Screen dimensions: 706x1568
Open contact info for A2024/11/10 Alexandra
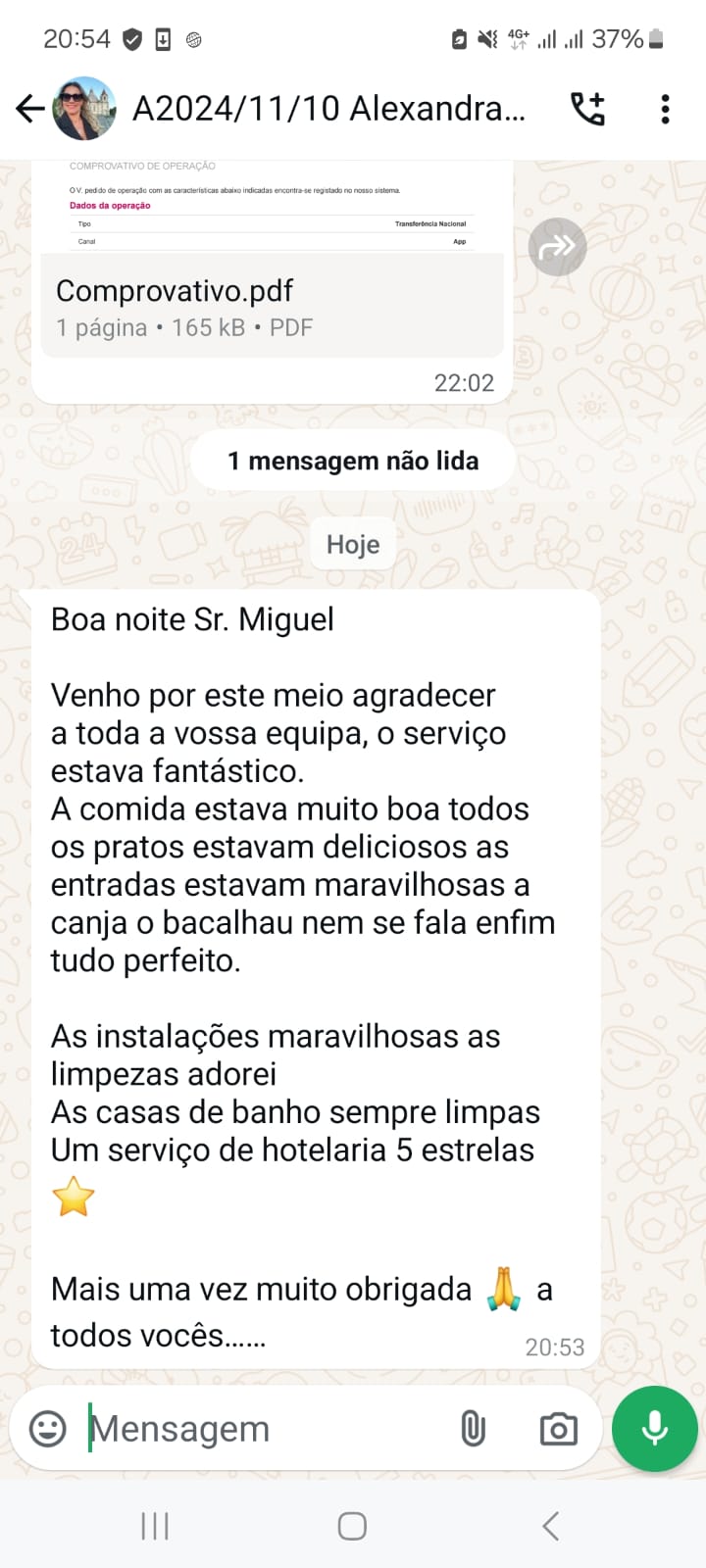click(328, 109)
